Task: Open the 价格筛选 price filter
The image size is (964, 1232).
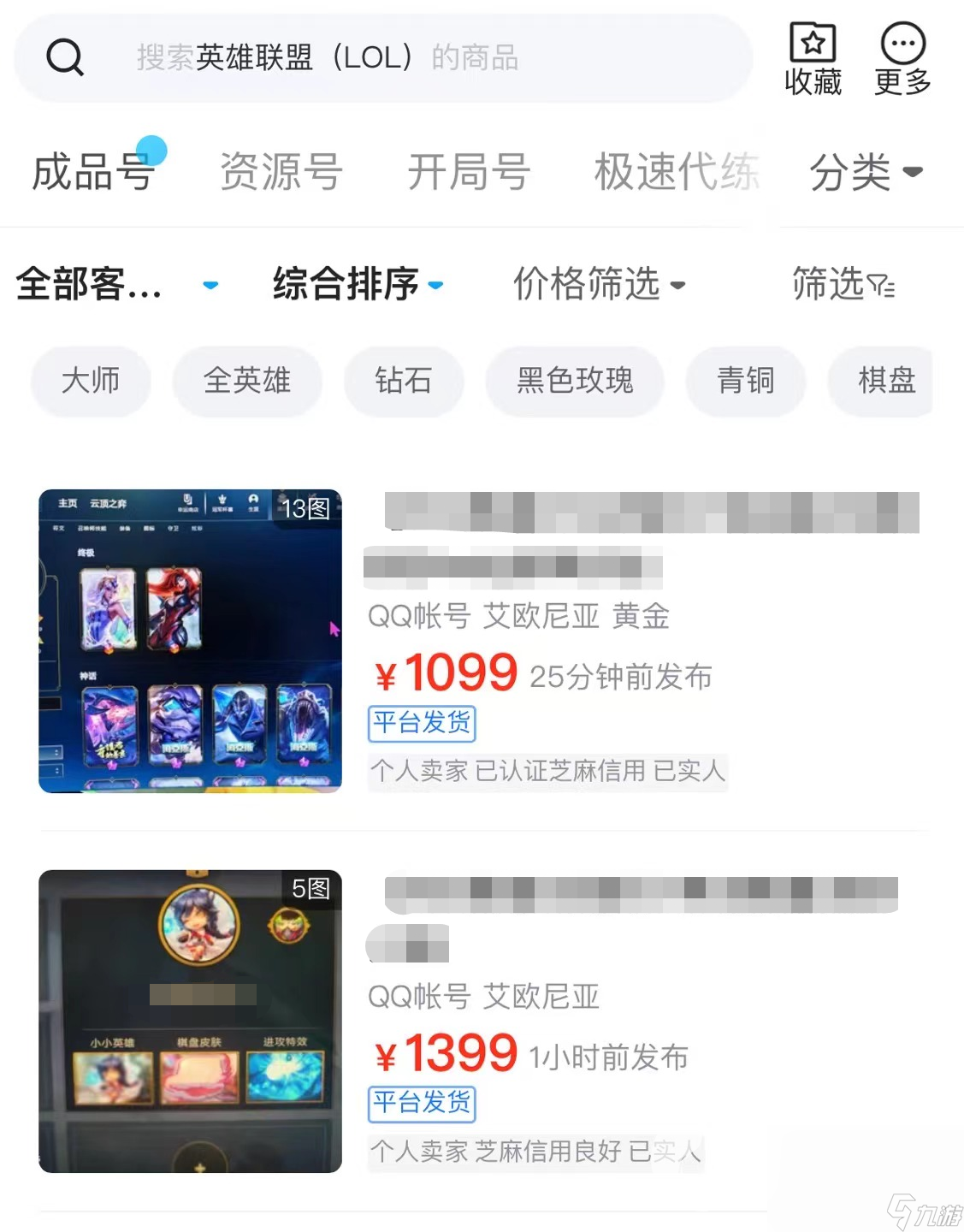Action: coord(599,284)
